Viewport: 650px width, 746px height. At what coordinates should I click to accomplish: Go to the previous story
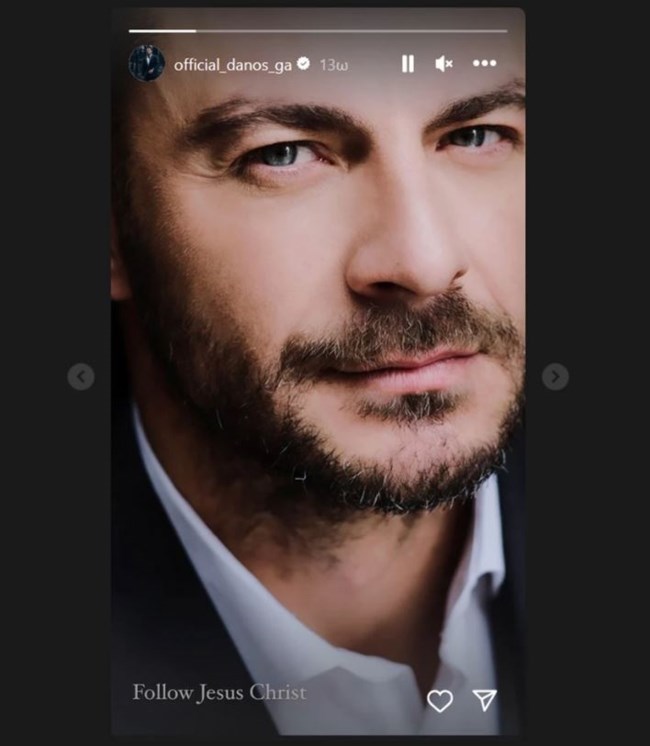point(81,377)
